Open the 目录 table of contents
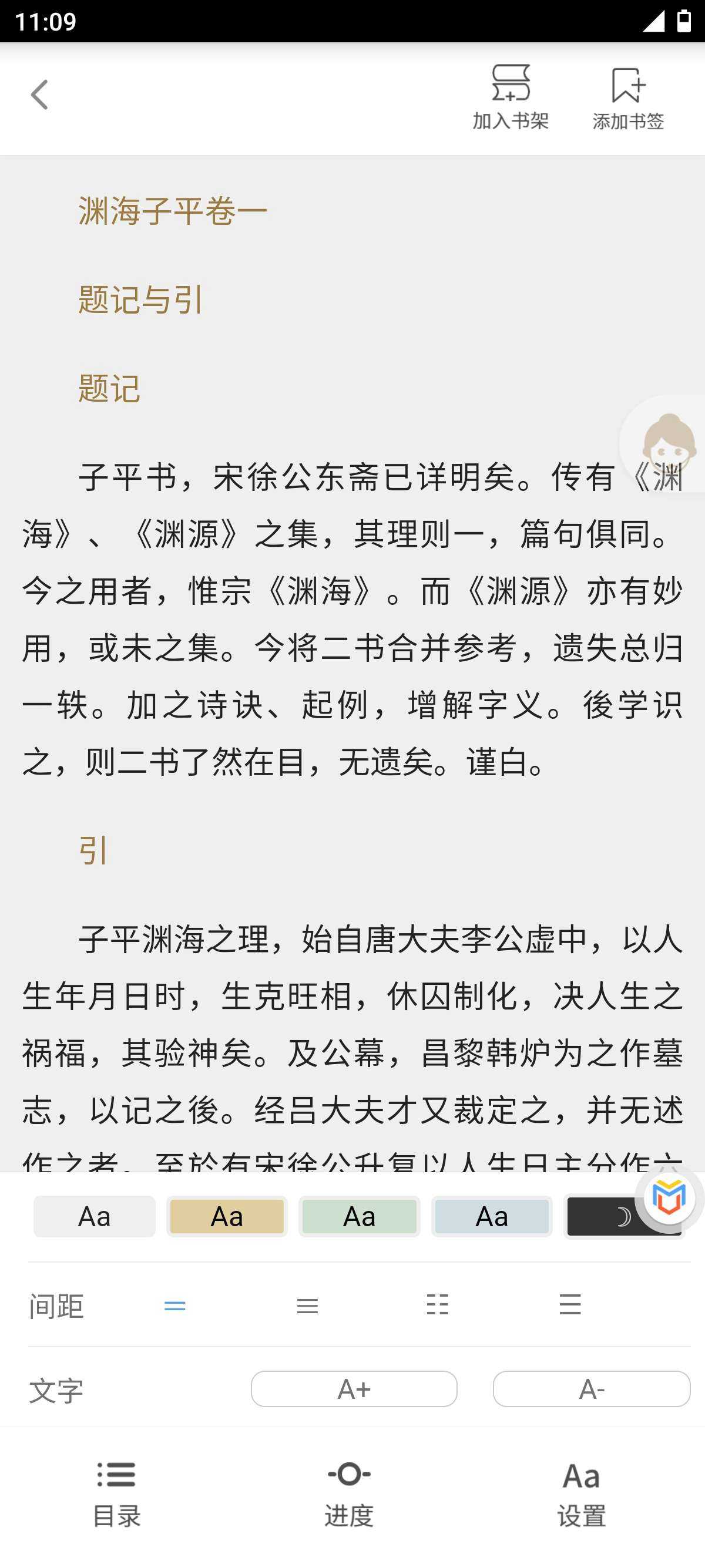The width and height of the screenshot is (705, 1568). pyautogui.click(x=116, y=1494)
